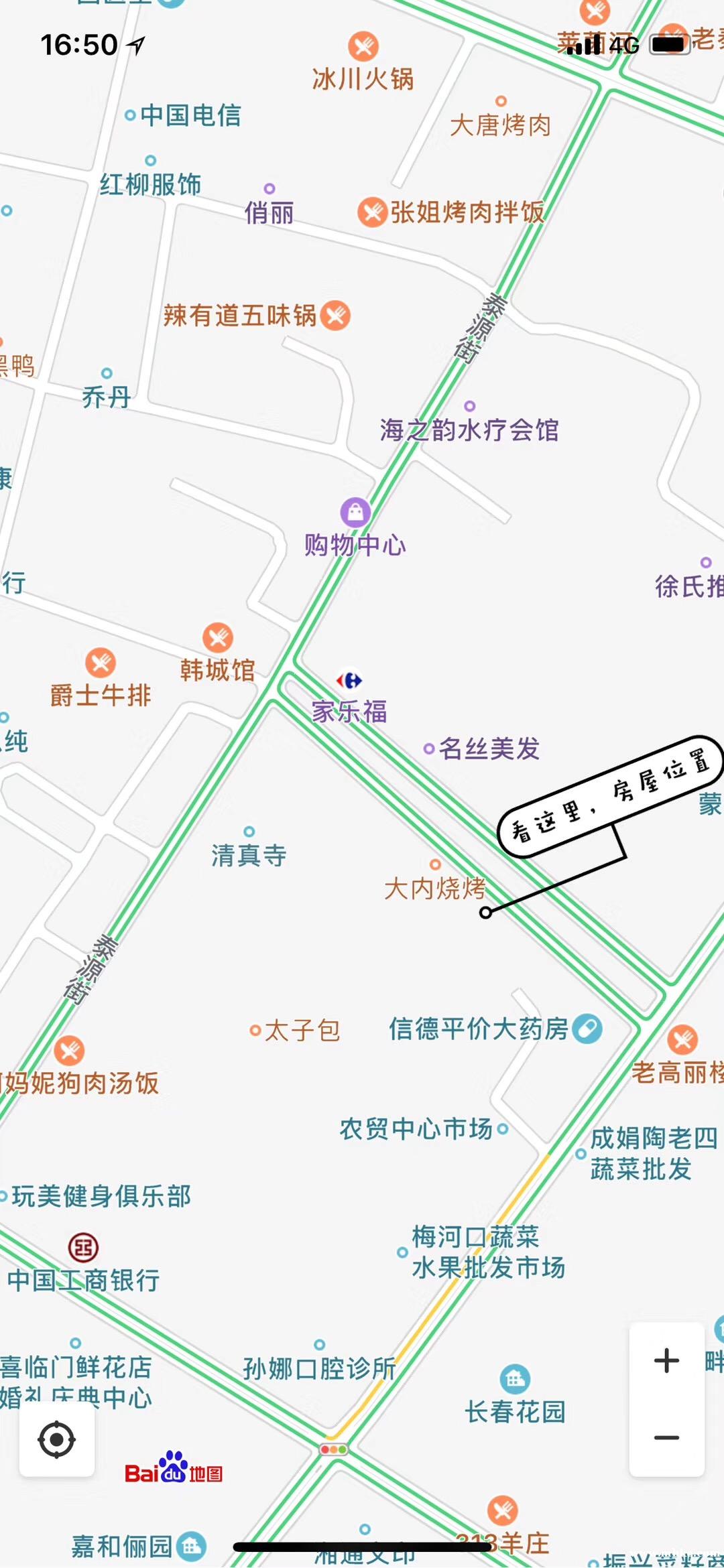Screen dimensions: 724x1568
Task: Open the 冰川火锅 restaurant marker
Action: pos(363,47)
